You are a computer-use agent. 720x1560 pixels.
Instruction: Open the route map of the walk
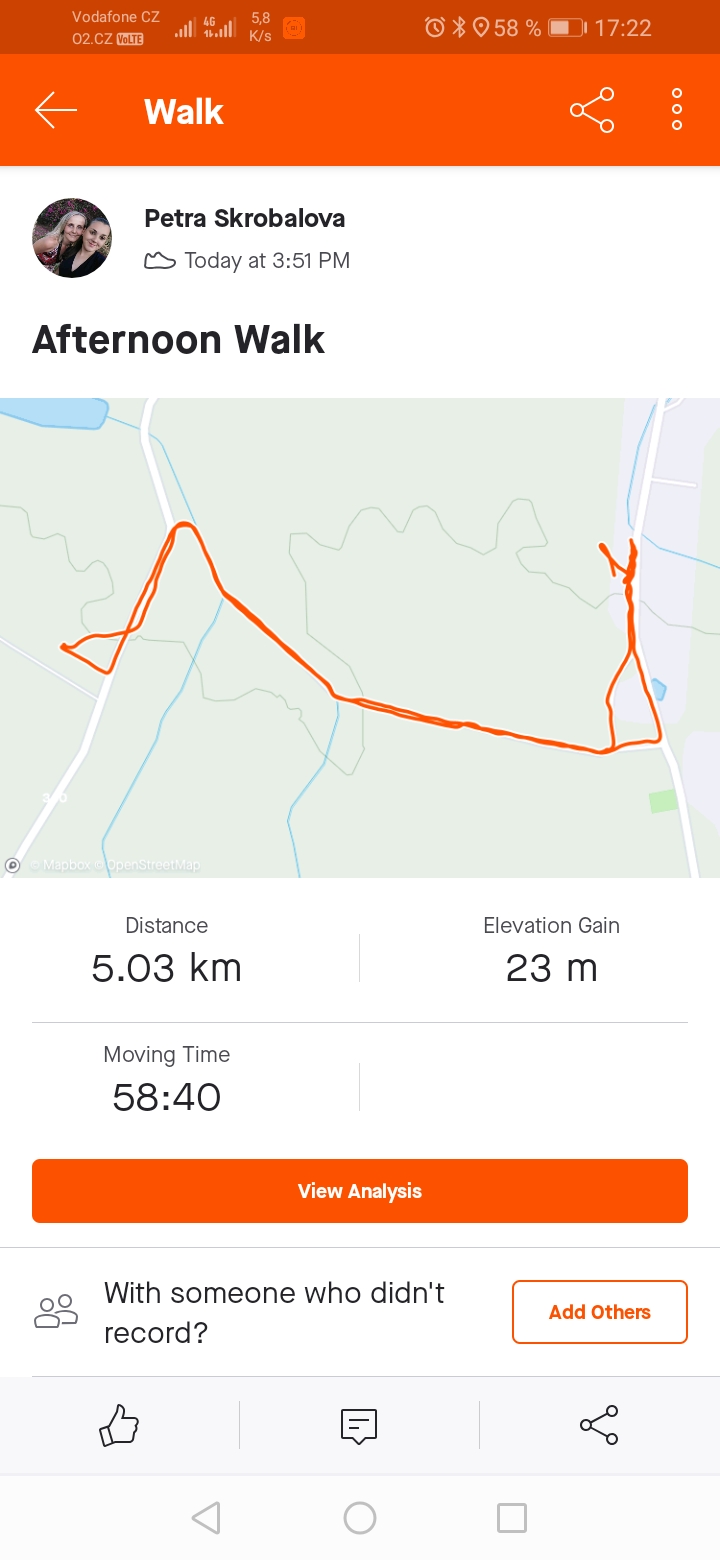point(360,638)
